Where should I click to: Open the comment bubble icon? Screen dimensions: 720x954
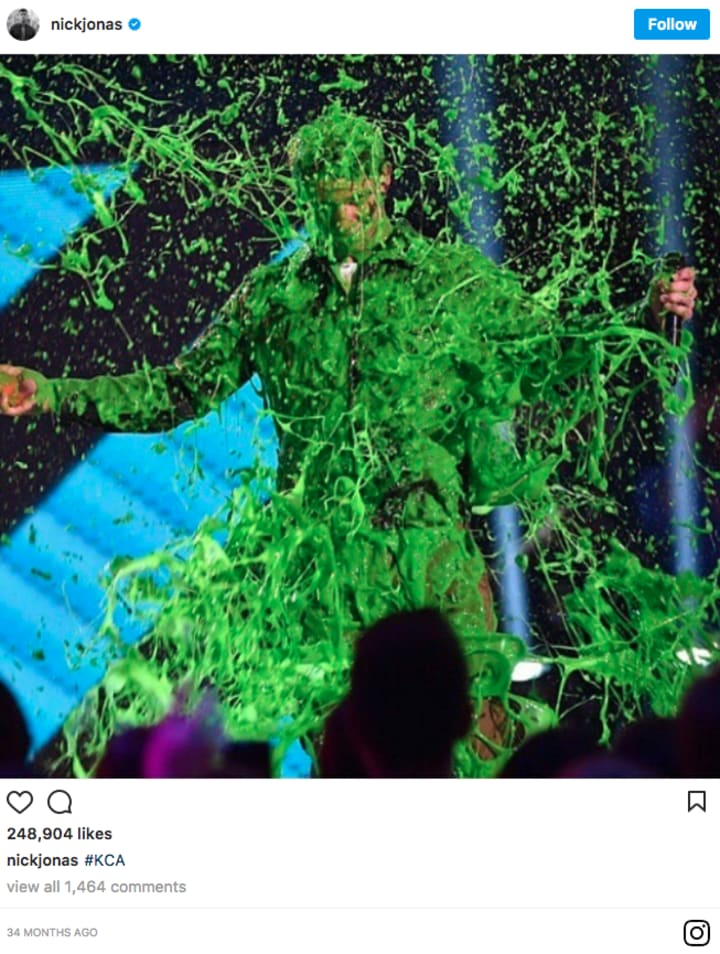[60, 801]
